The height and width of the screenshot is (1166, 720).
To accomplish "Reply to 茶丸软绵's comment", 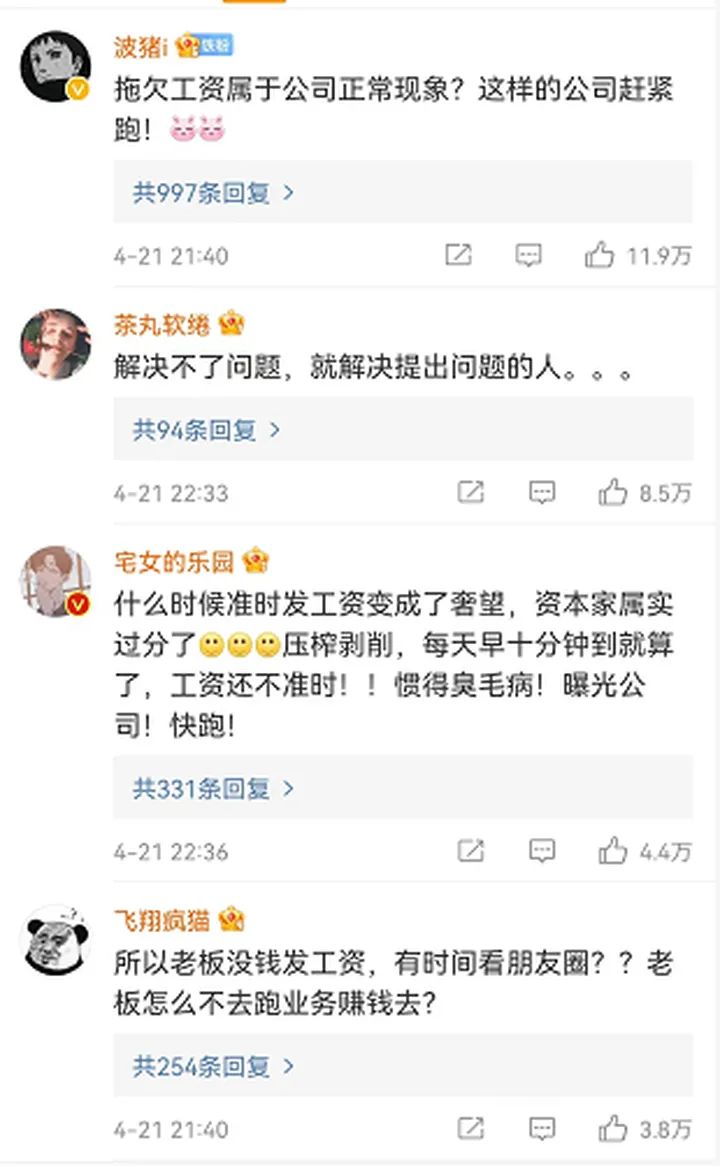I will (542, 492).
